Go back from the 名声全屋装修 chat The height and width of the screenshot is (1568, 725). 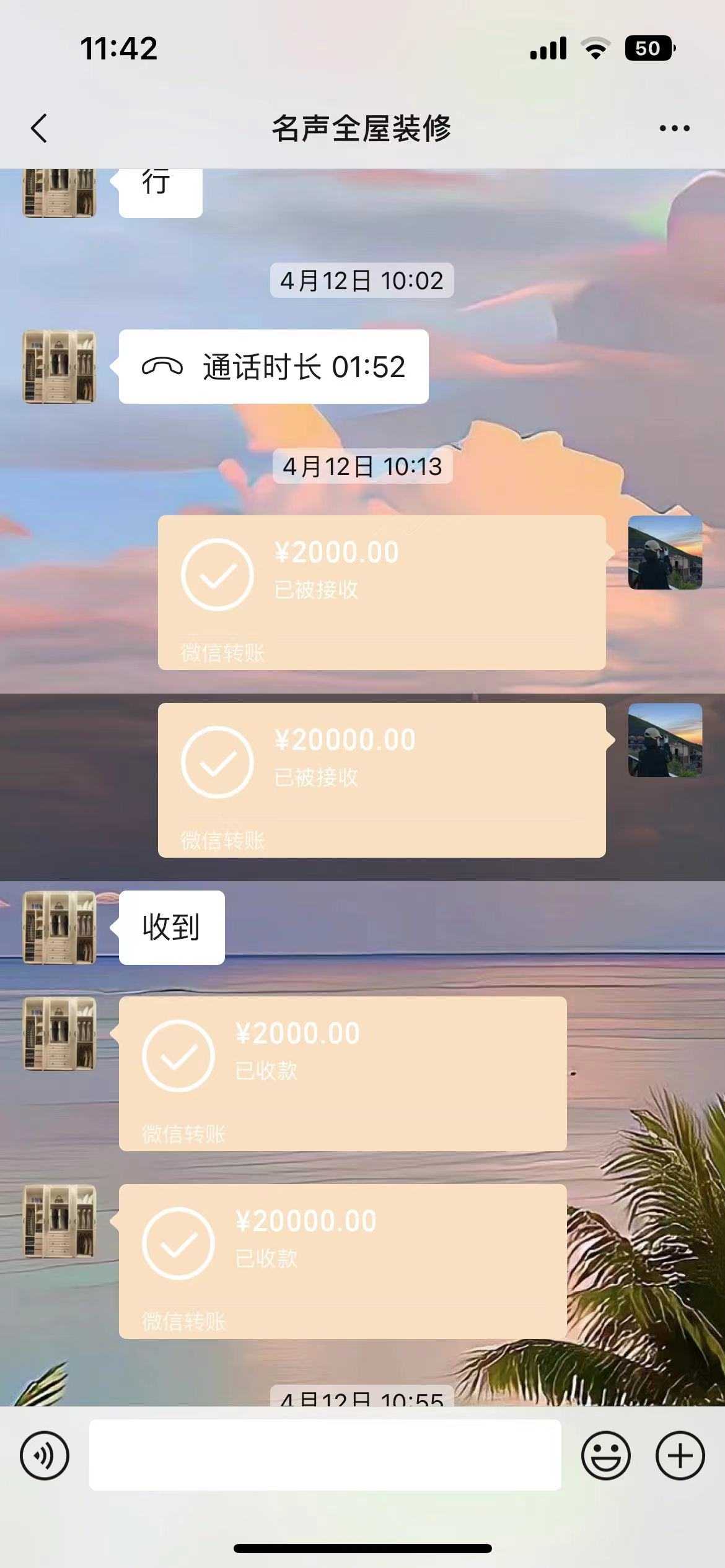point(39,128)
